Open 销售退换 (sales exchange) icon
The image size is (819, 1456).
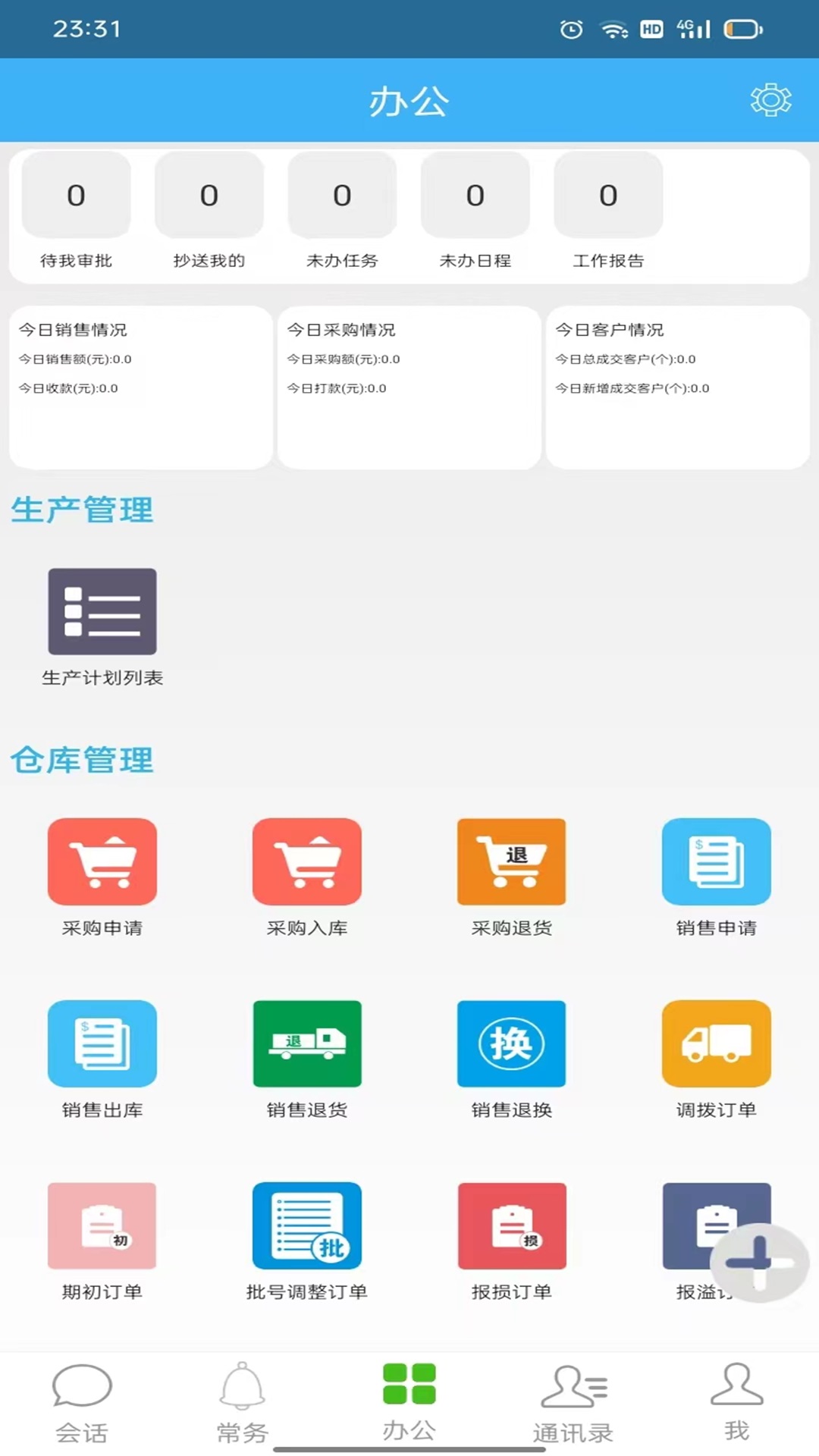(511, 1043)
